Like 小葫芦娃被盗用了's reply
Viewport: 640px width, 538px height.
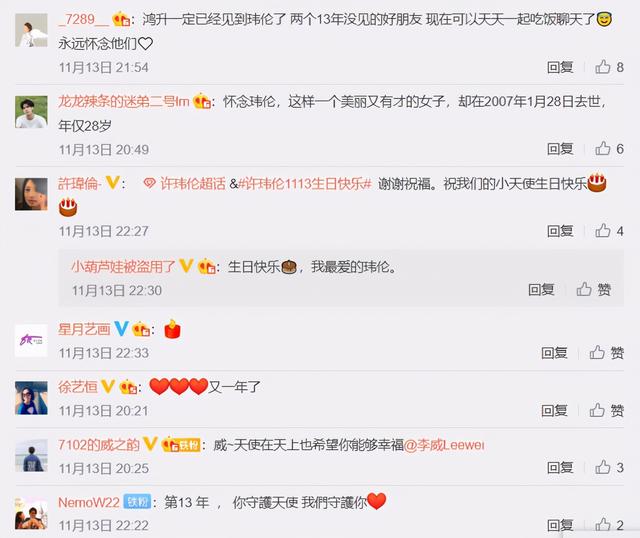595,290
